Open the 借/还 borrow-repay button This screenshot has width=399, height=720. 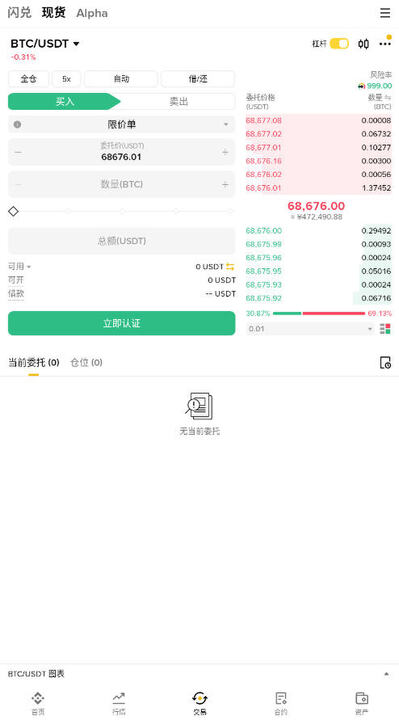198,79
